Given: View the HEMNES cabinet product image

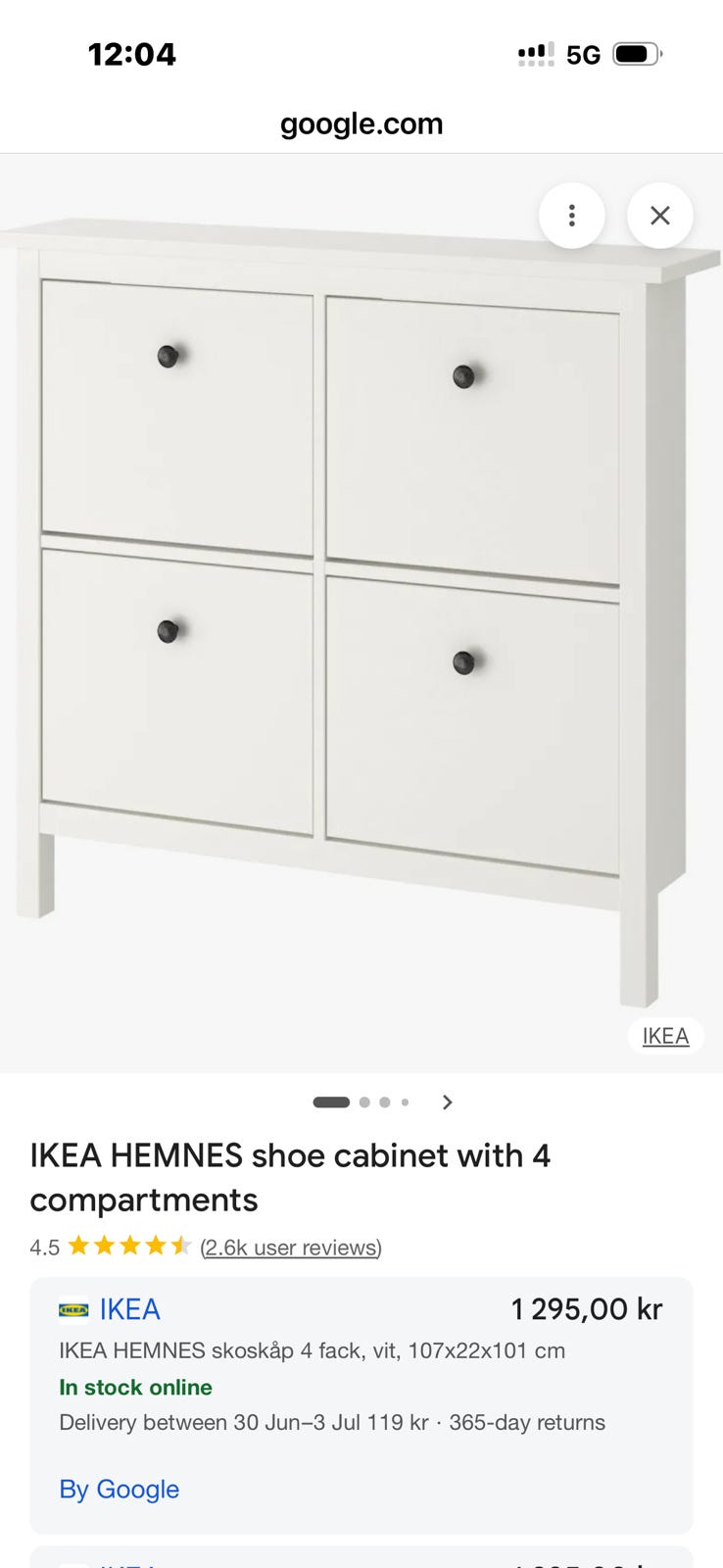Looking at the screenshot, I should pyautogui.click(x=361, y=612).
